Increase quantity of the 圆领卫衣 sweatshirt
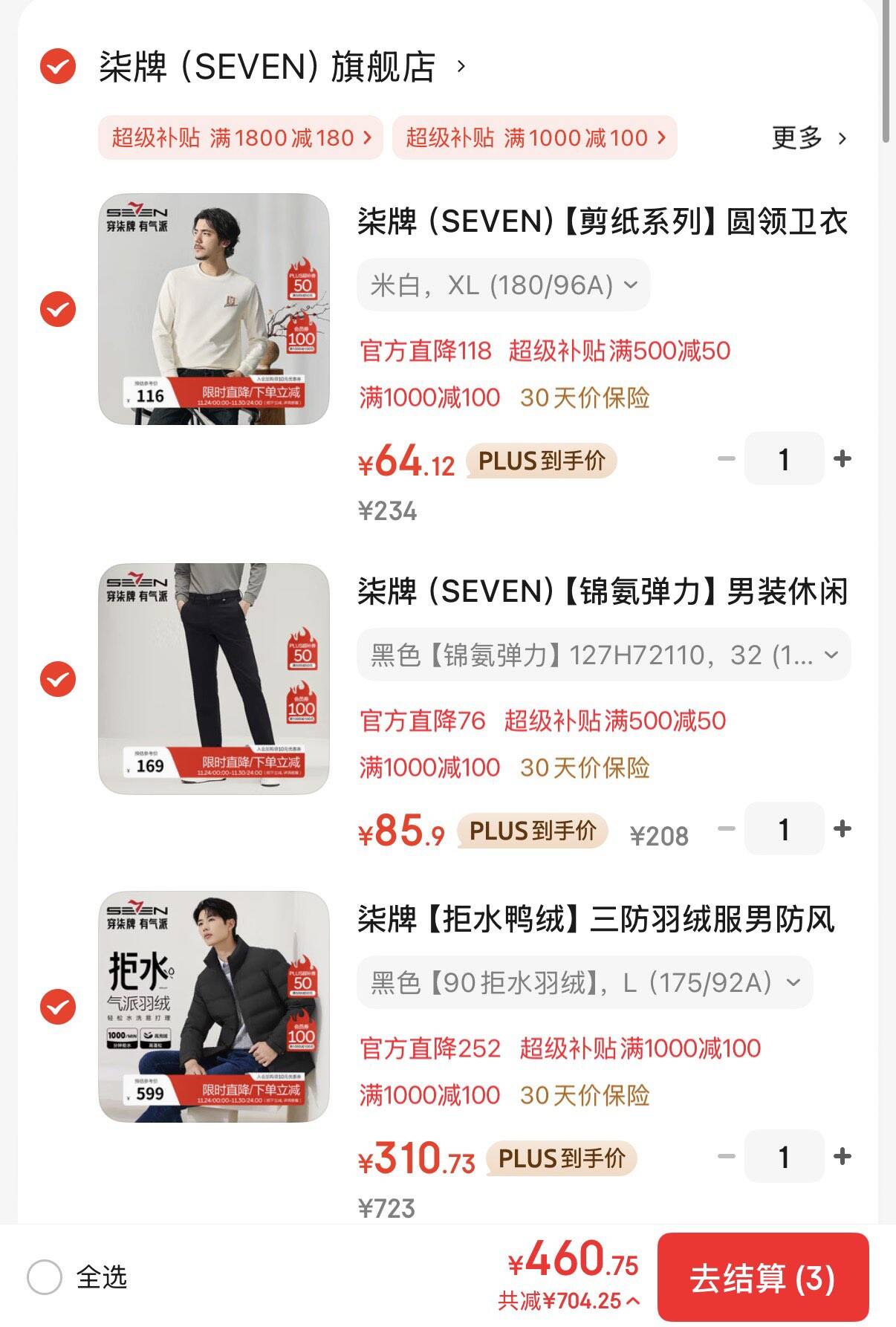896x1327 pixels. click(x=842, y=459)
